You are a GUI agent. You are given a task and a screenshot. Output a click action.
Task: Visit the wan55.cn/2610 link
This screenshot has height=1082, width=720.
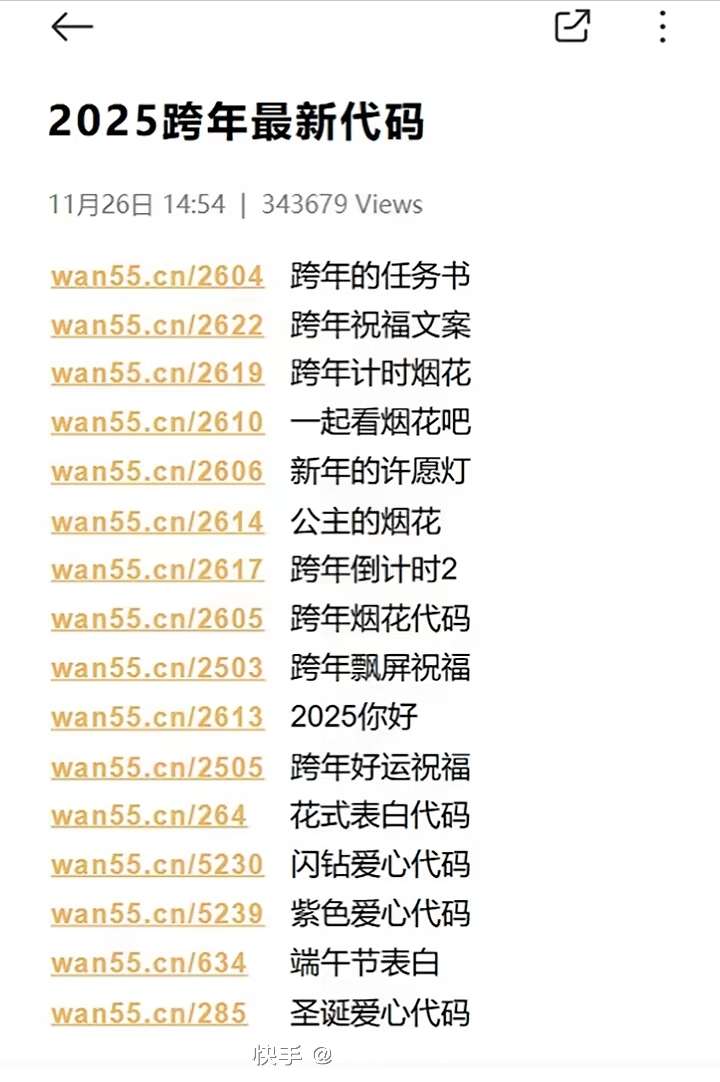coord(157,423)
